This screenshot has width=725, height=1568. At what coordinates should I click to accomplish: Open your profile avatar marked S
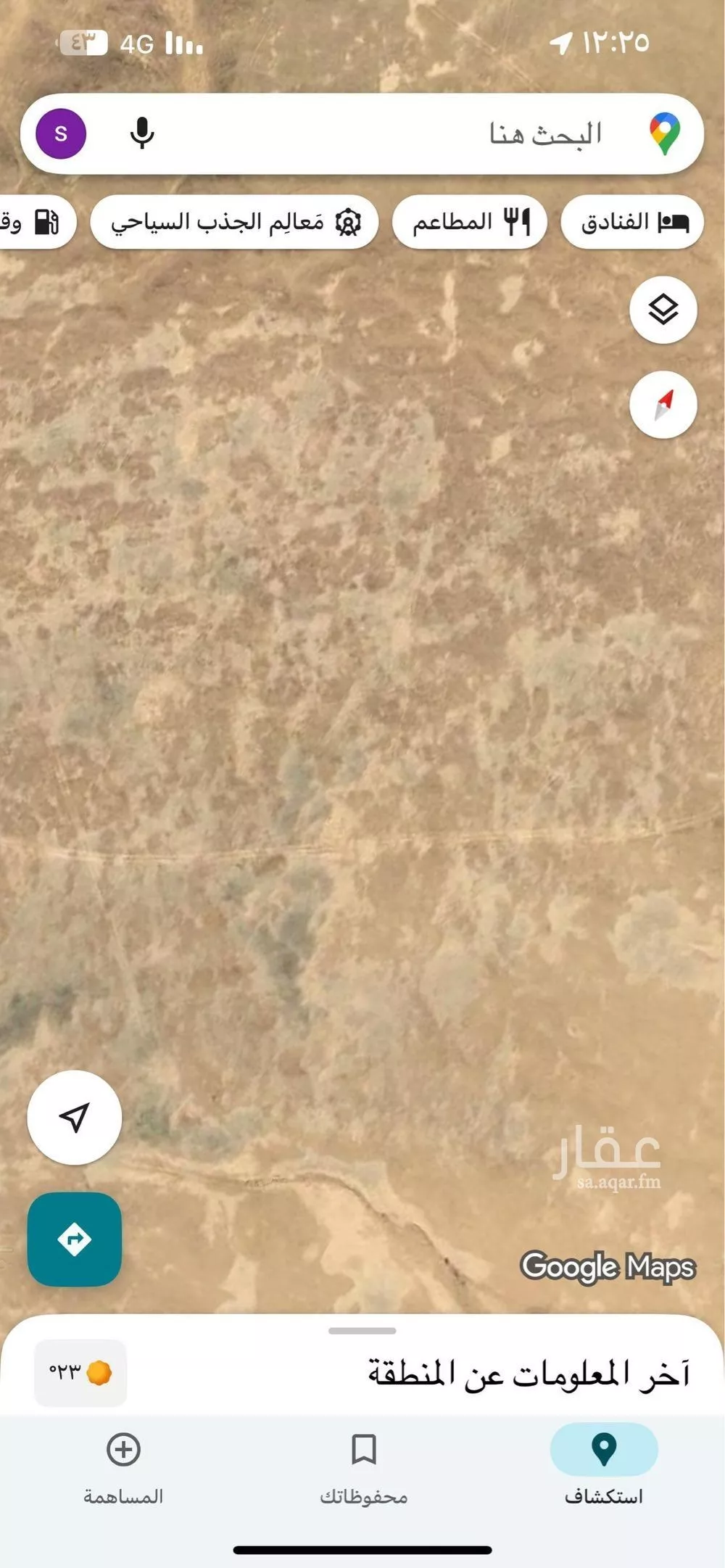point(61,133)
